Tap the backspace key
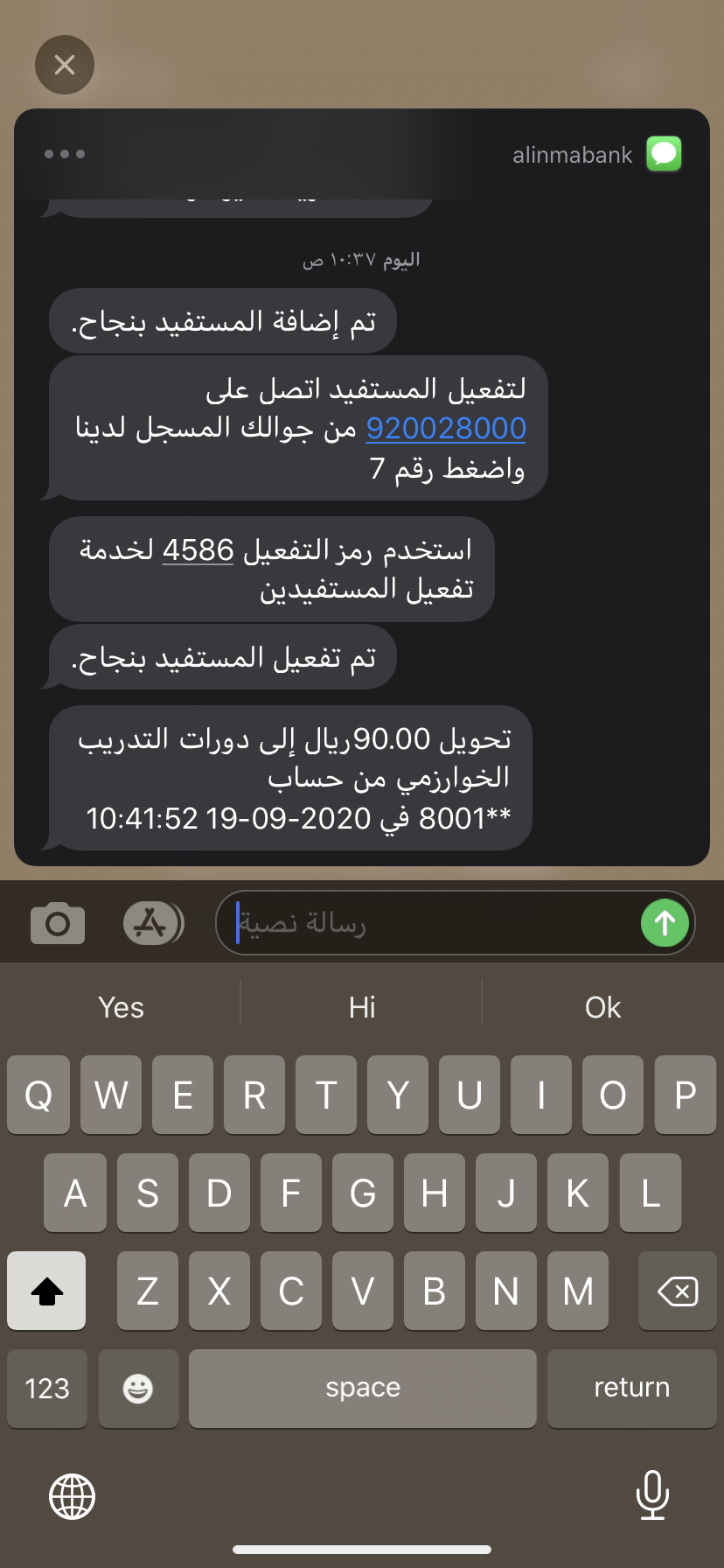The height and width of the screenshot is (1568, 724). coord(678,1291)
